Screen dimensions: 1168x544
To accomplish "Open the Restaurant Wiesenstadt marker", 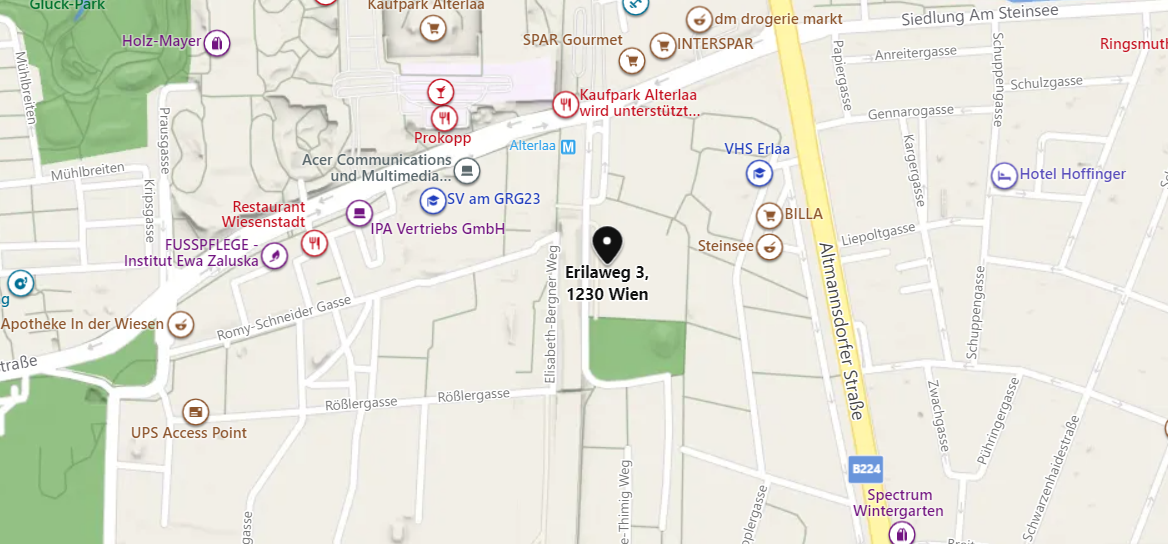I will pos(314,243).
